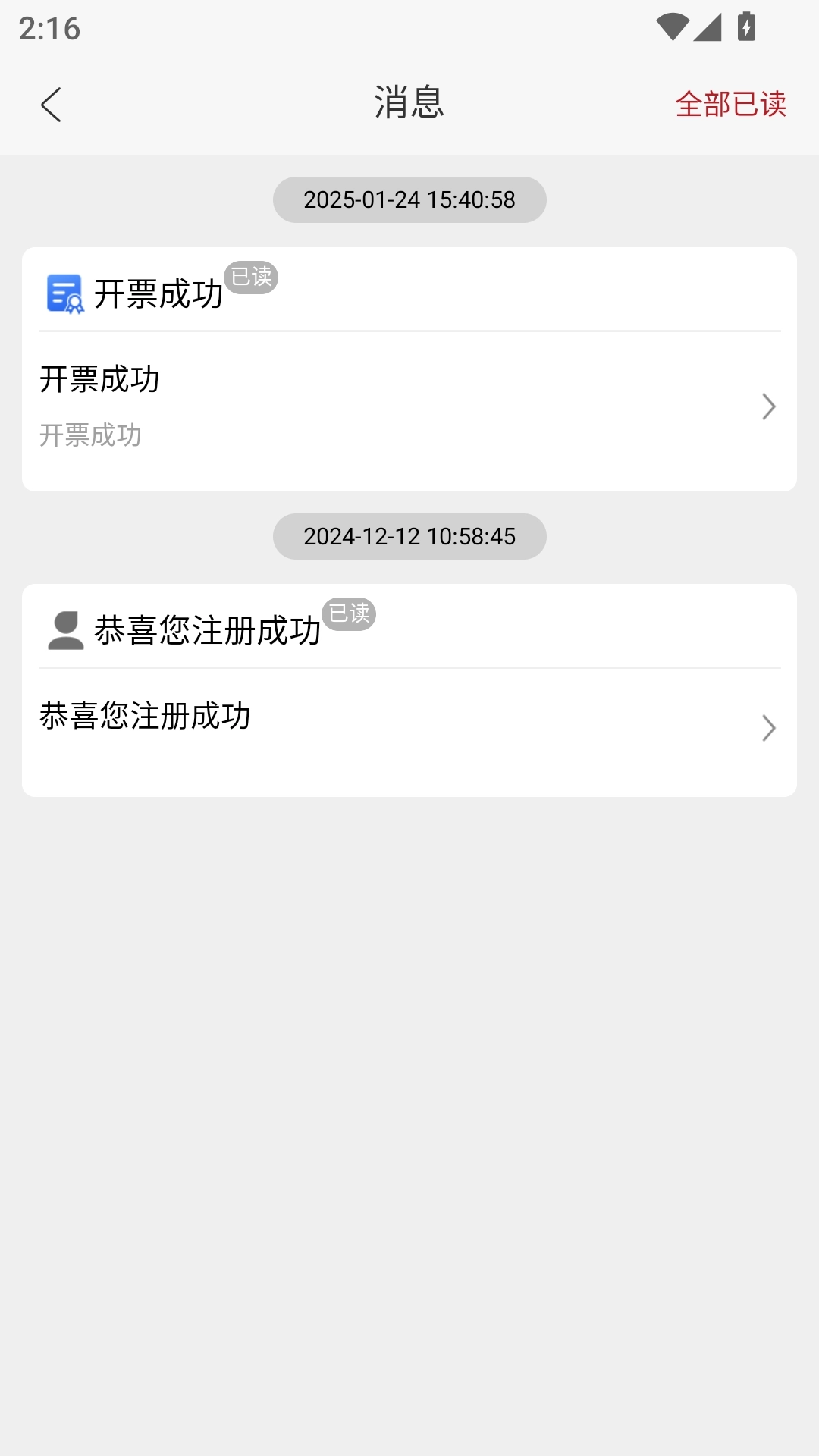The height and width of the screenshot is (1456, 819).
Task: Expand the 恭喜您注册成功 message with its chevron
Action: tap(768, 729)
